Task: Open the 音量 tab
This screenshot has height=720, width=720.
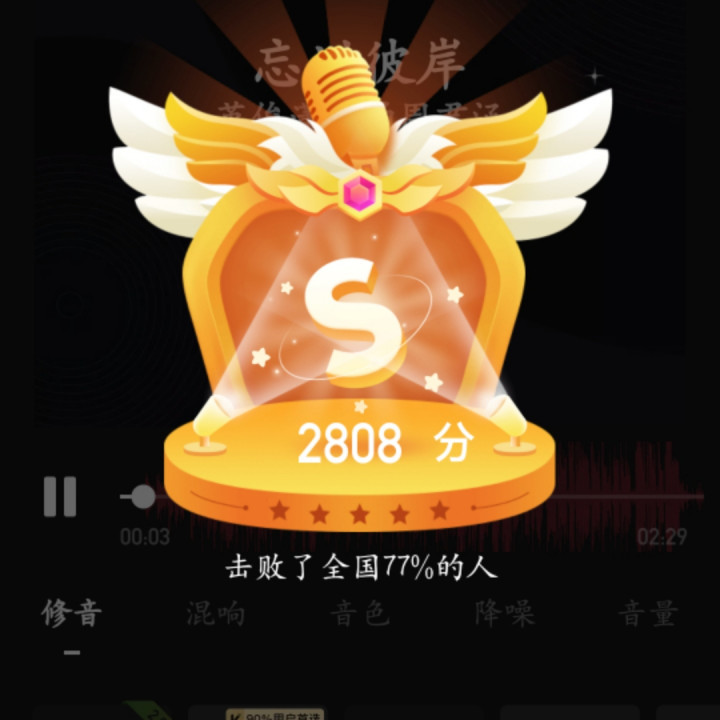Action: tap(648, 613)
